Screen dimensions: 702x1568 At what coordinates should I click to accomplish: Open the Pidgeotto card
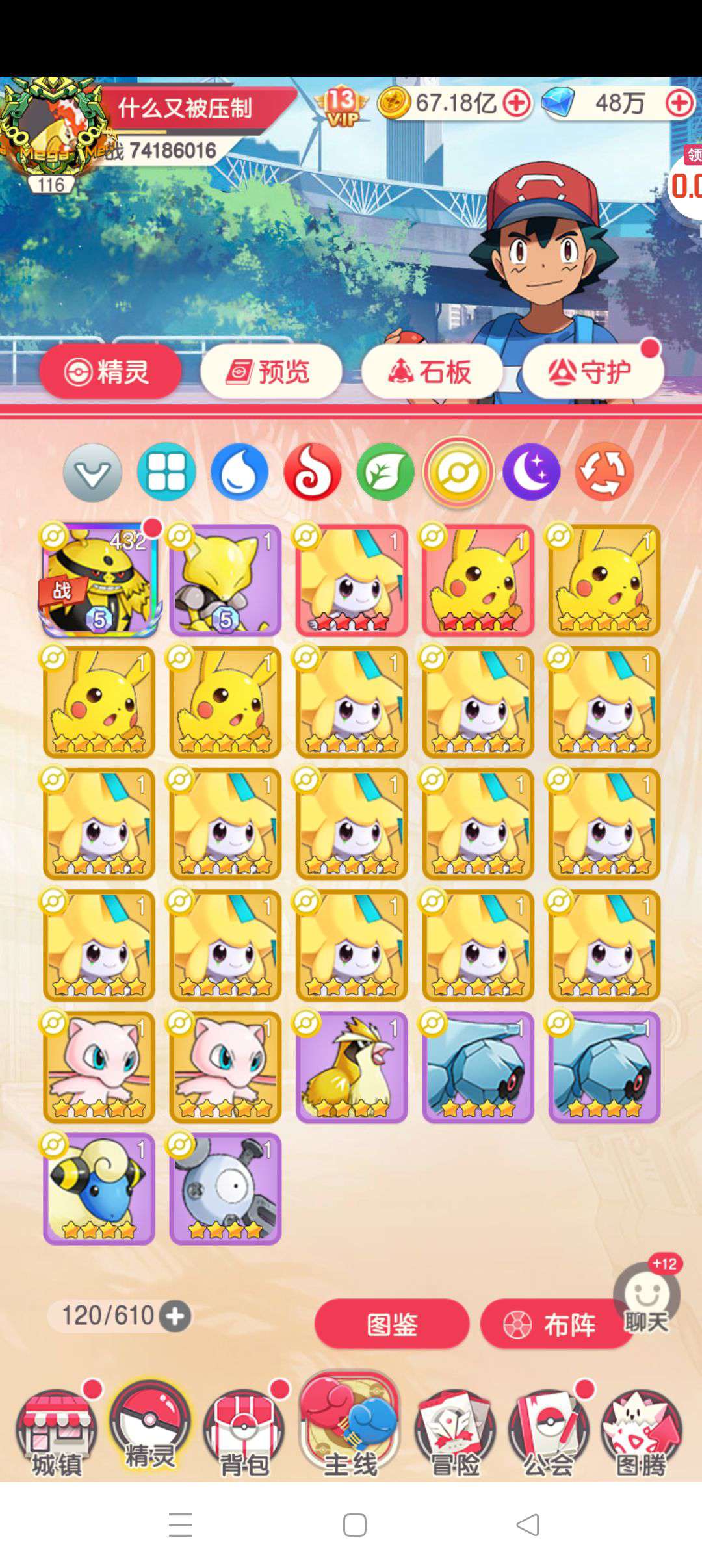tap(351, 1067)
